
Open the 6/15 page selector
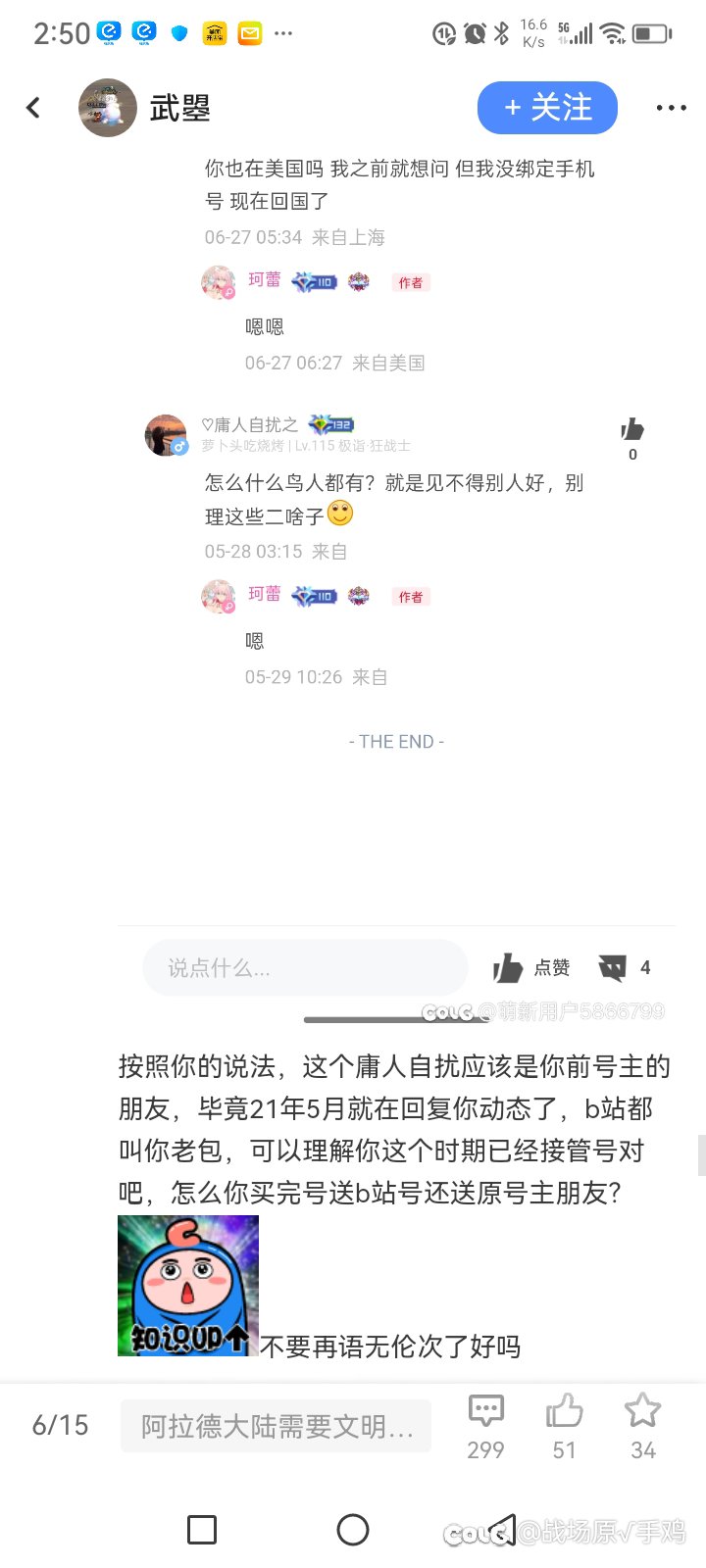(x=60, y=1425)
